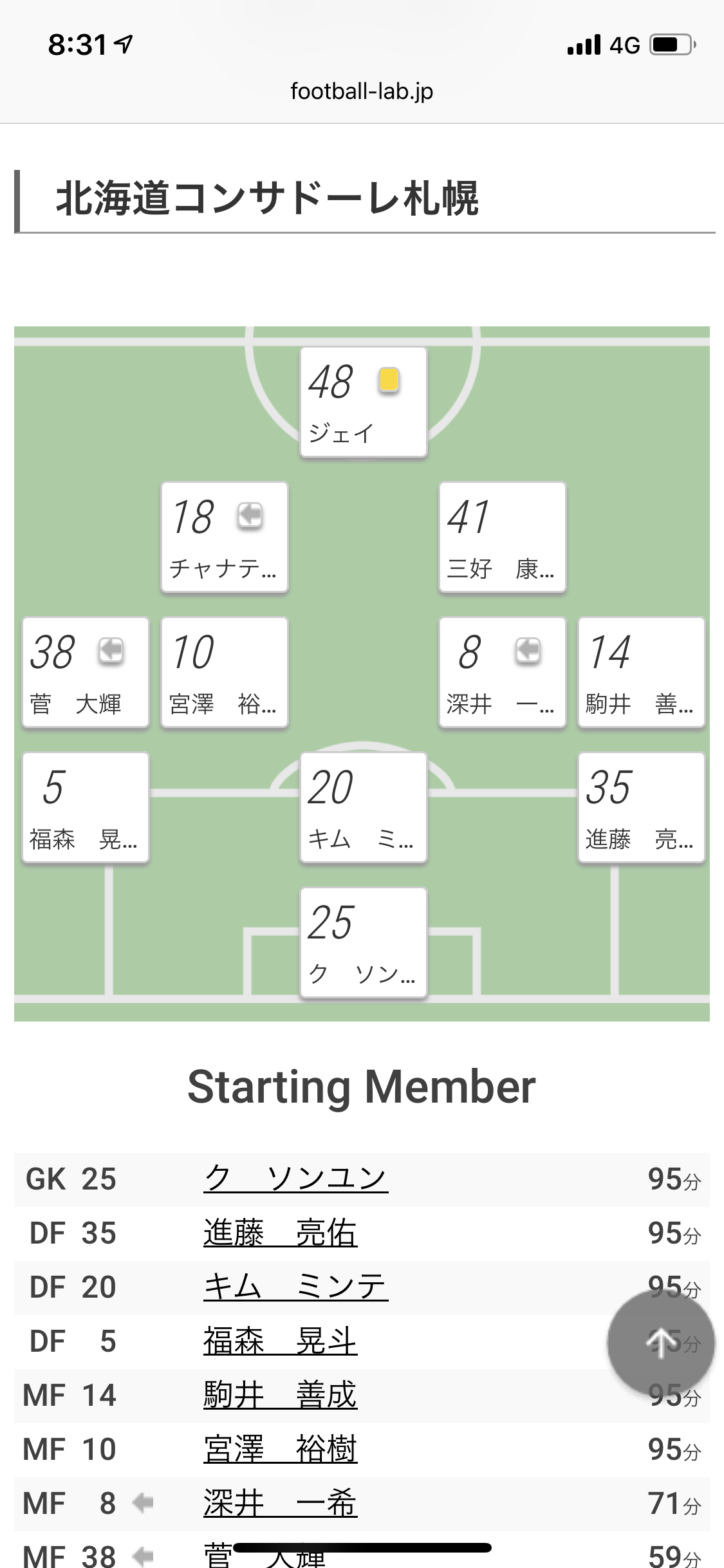Image resolution: width=724 pixels, height=1568 pixels.
Task: Open player link ク ソンユン
Action: click(295, 1179)
